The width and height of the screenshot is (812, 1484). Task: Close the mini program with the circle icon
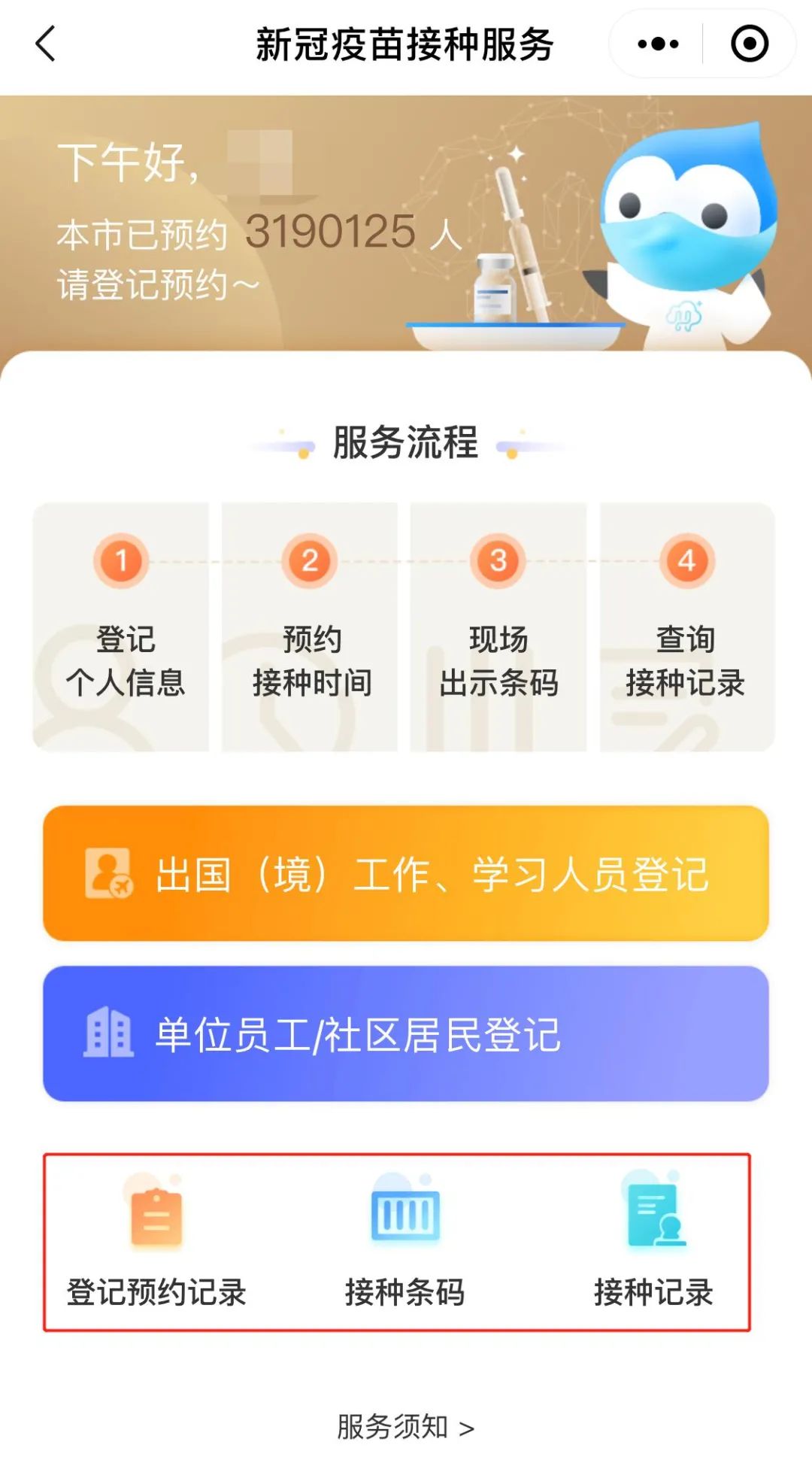pos(749,44)
